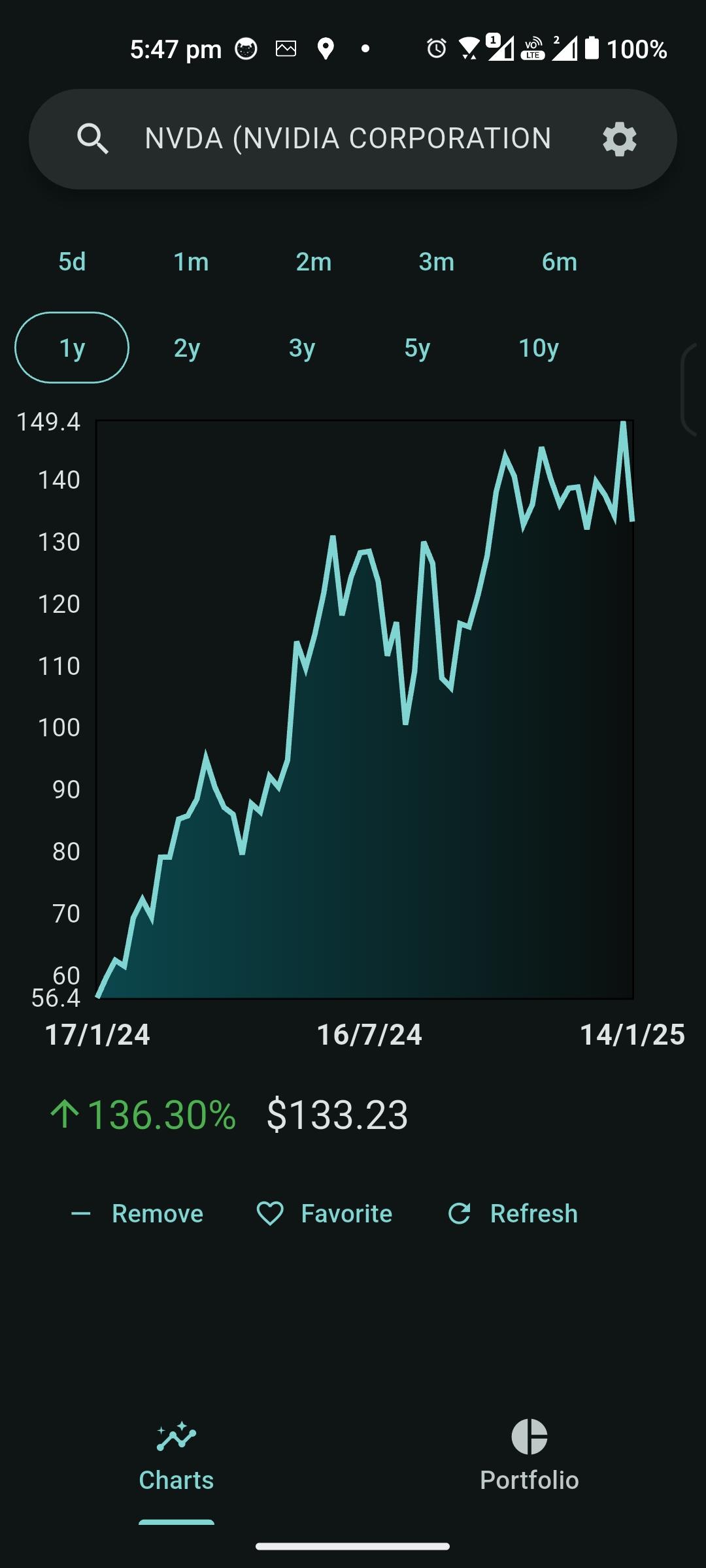Tap the NVDA stock search field
Image resolution: width=706 pixels, height=1568 pixels.
348,139
